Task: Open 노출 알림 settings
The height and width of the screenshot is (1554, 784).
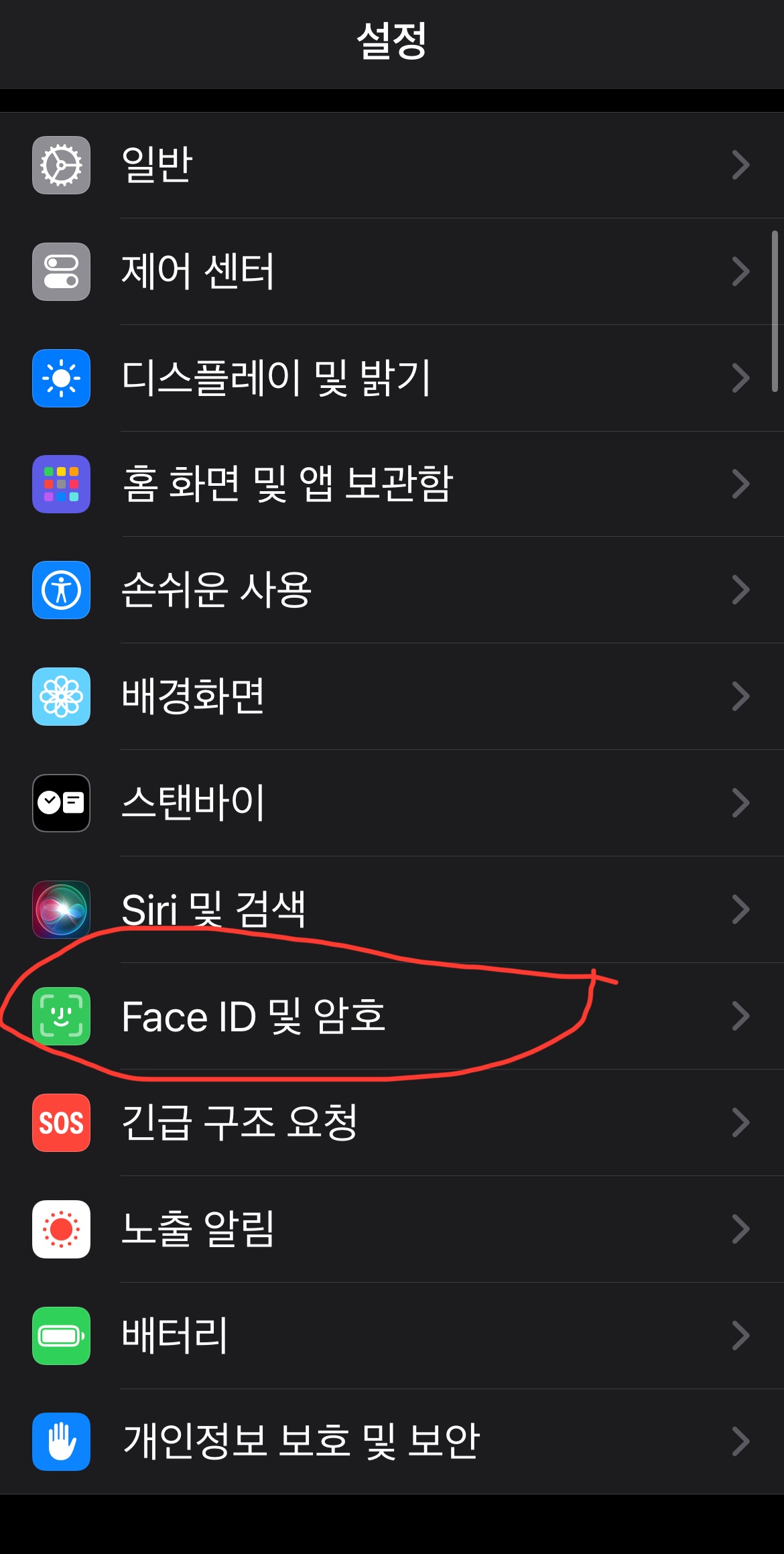Action: (x=392, y=1229)
